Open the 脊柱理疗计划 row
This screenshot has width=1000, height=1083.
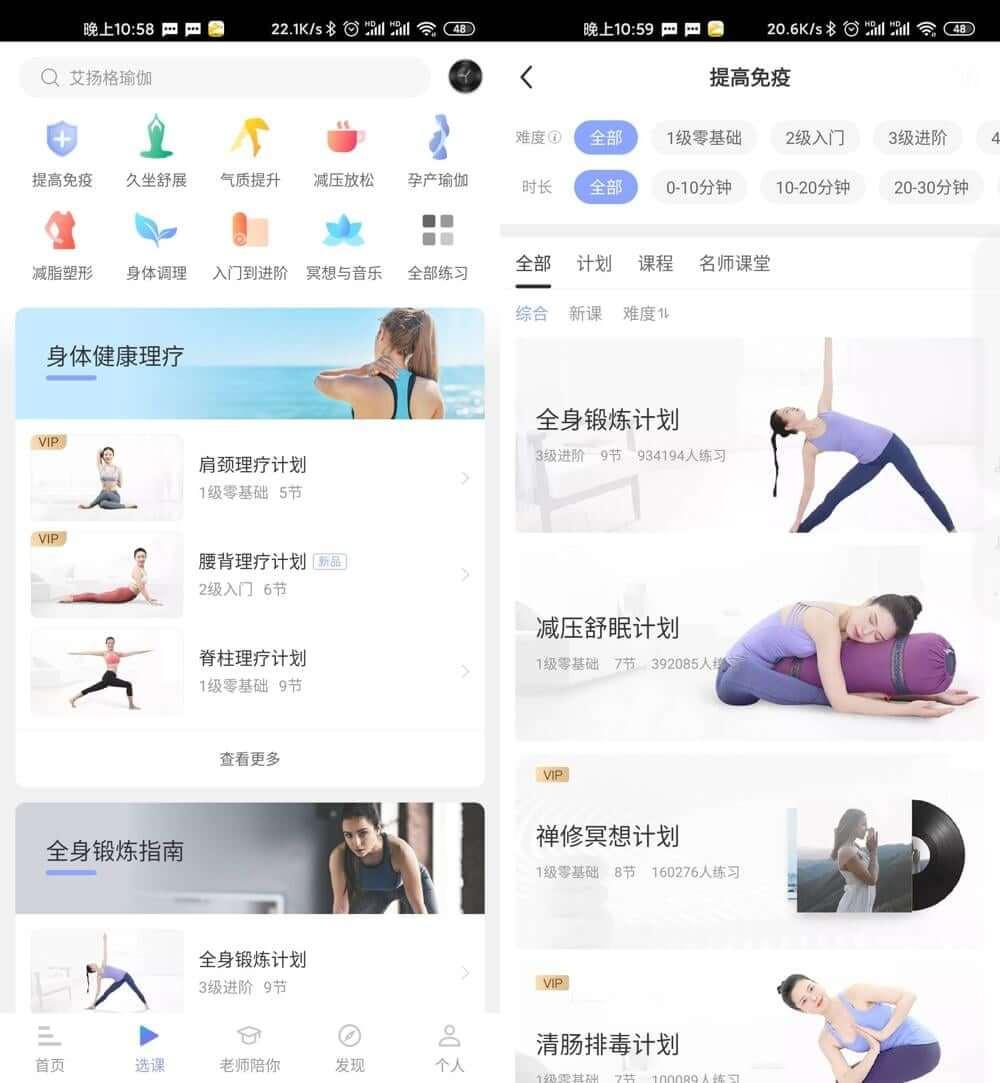click(x=250, y=671)
